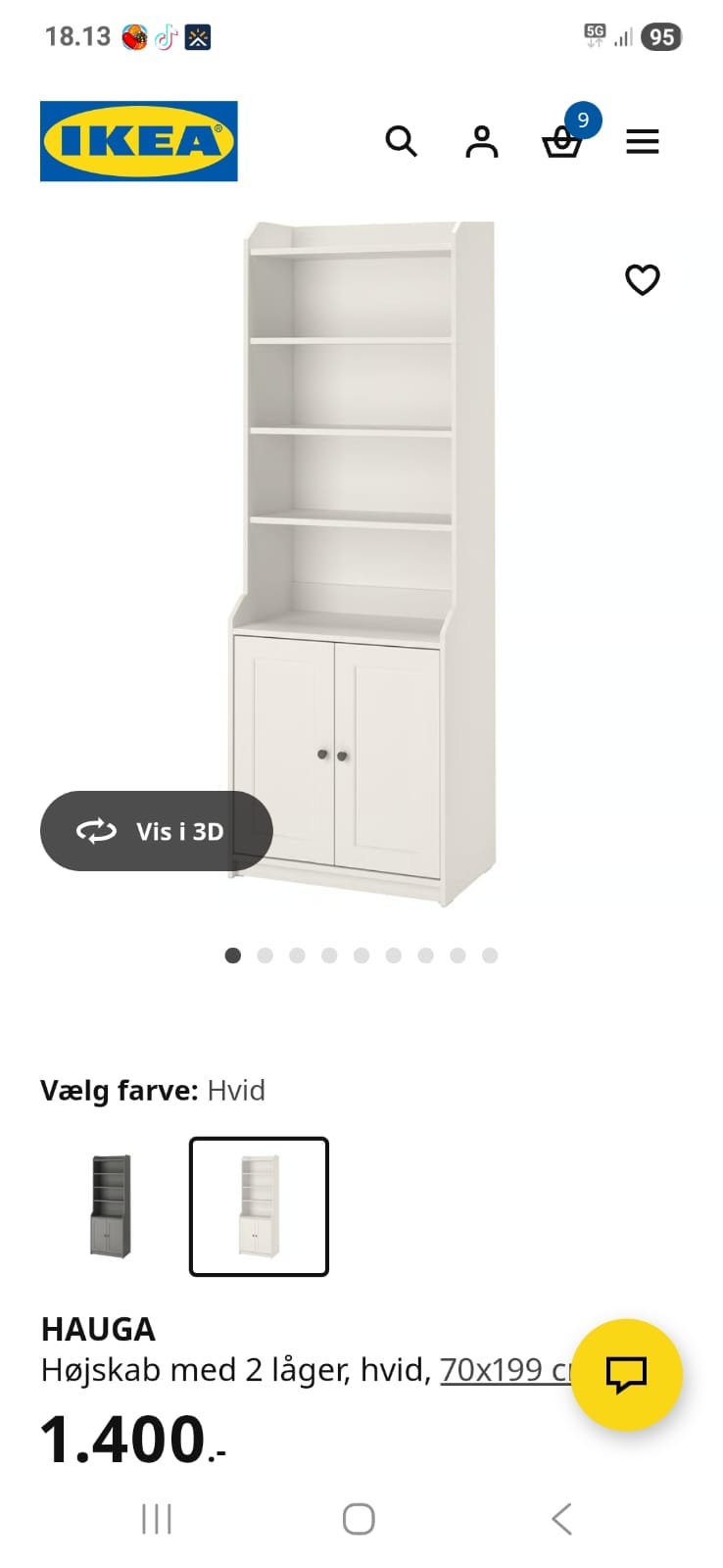
Task: Open the chat assistant bubble
Action: pos(627,1373)
